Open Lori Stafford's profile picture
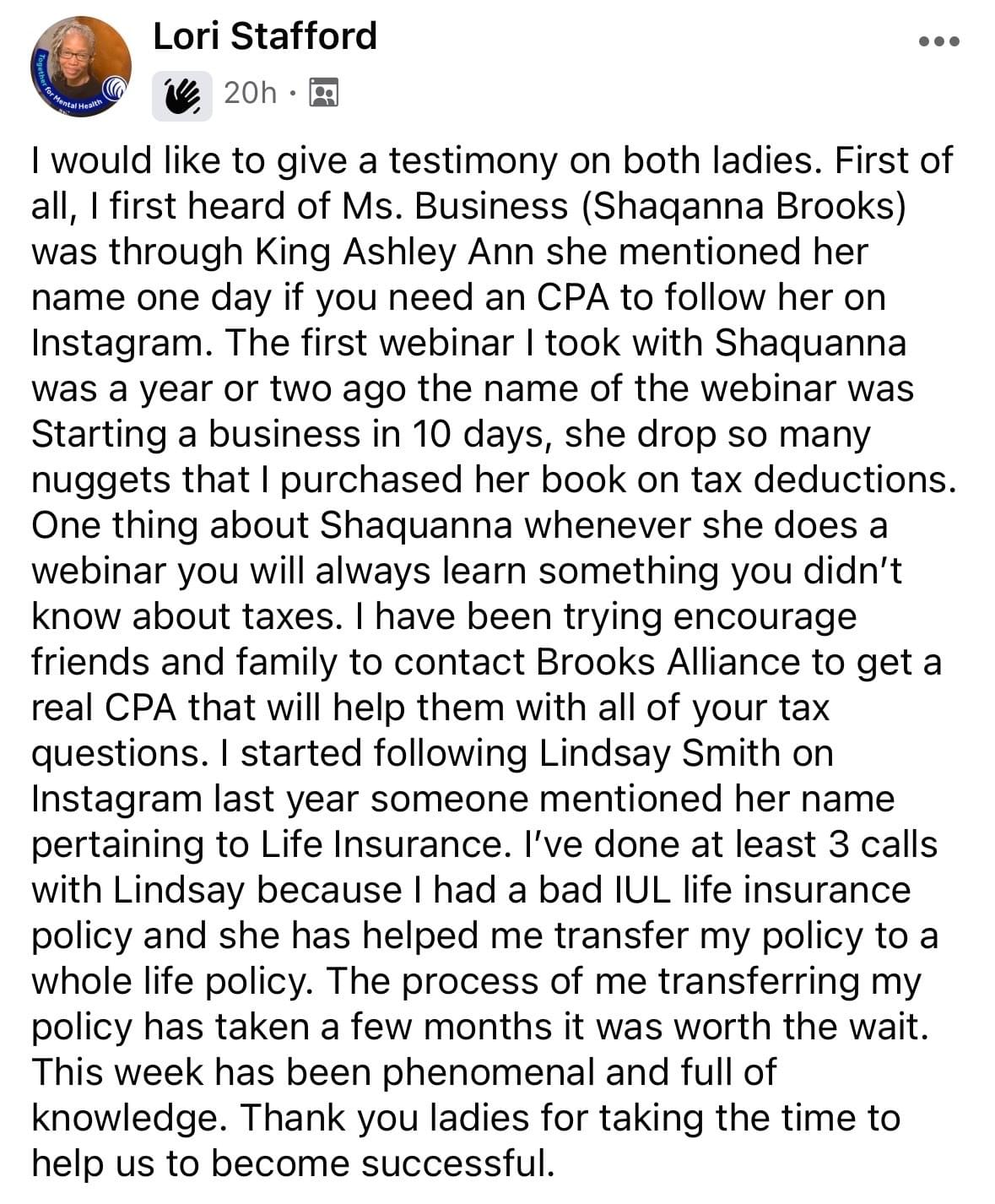Image resolution: width=995 pixels, height=1204 pixels. point(81,67)
